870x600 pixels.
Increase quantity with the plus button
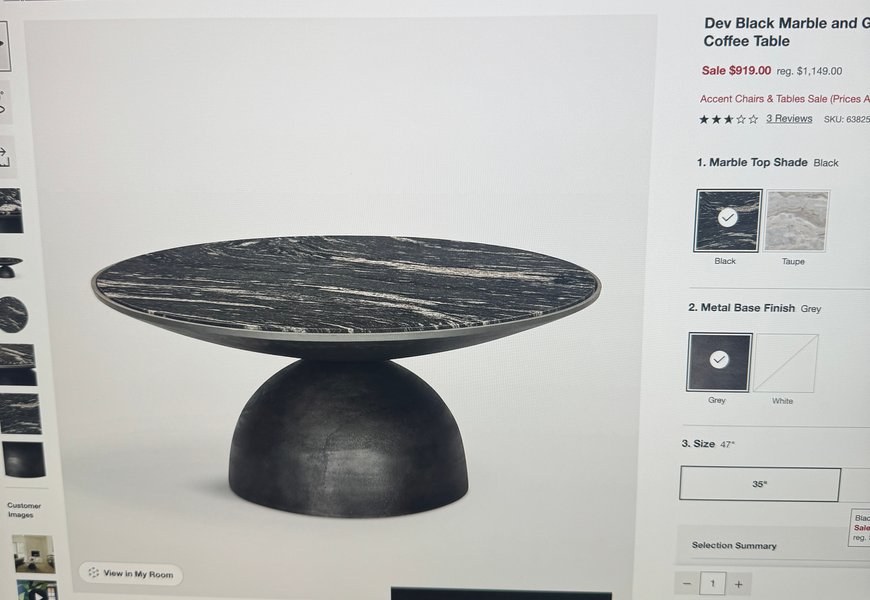pos(738,583)
